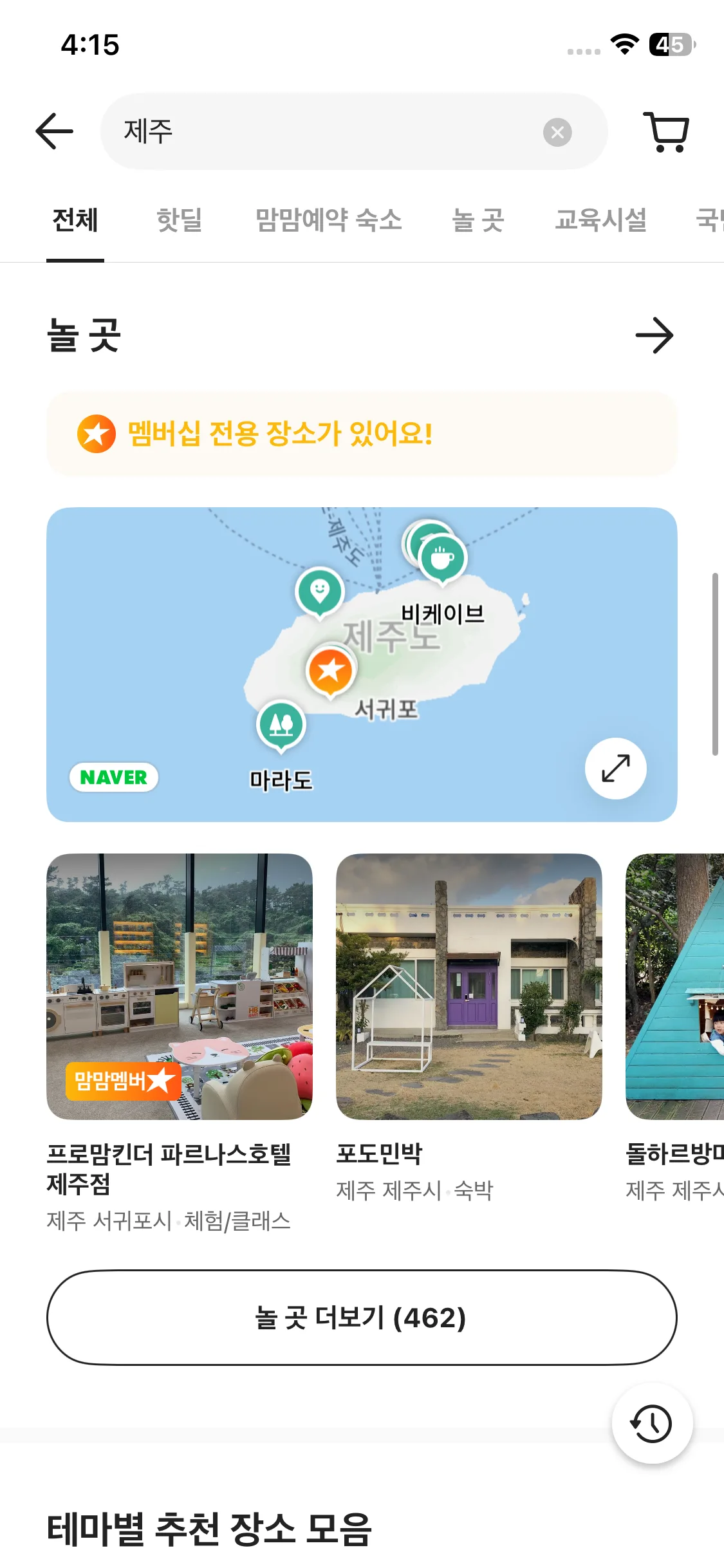Open the 돌하르방 place card
The width and height of the screenshot is (724, 1568).
(x=674, y=1029)
